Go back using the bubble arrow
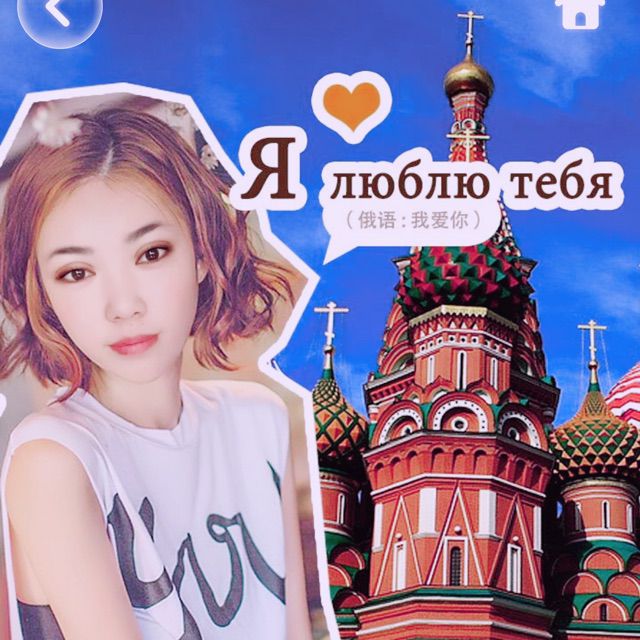Viewport: 640px width, 640px height. pos(60,16)
